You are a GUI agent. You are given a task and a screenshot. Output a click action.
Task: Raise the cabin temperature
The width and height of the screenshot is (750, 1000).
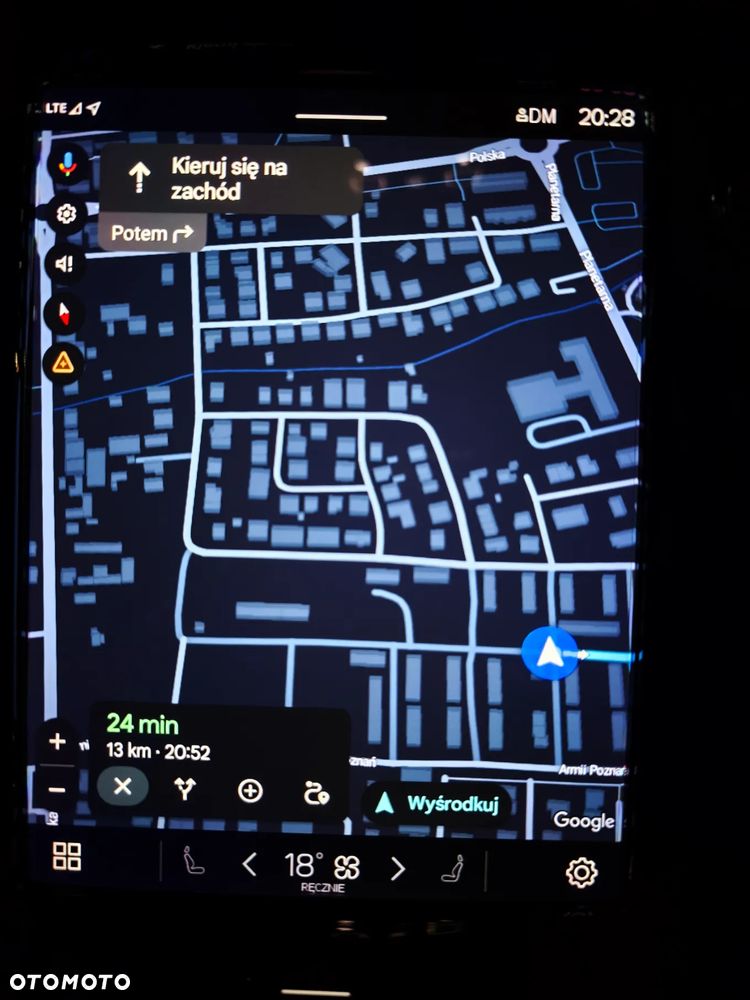398,868
